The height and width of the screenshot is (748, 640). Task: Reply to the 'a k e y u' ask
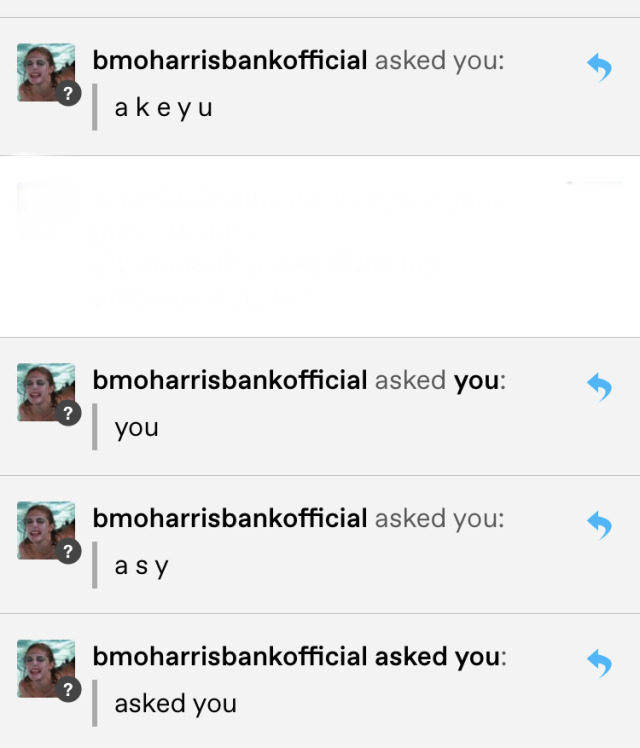coord(599,67)
